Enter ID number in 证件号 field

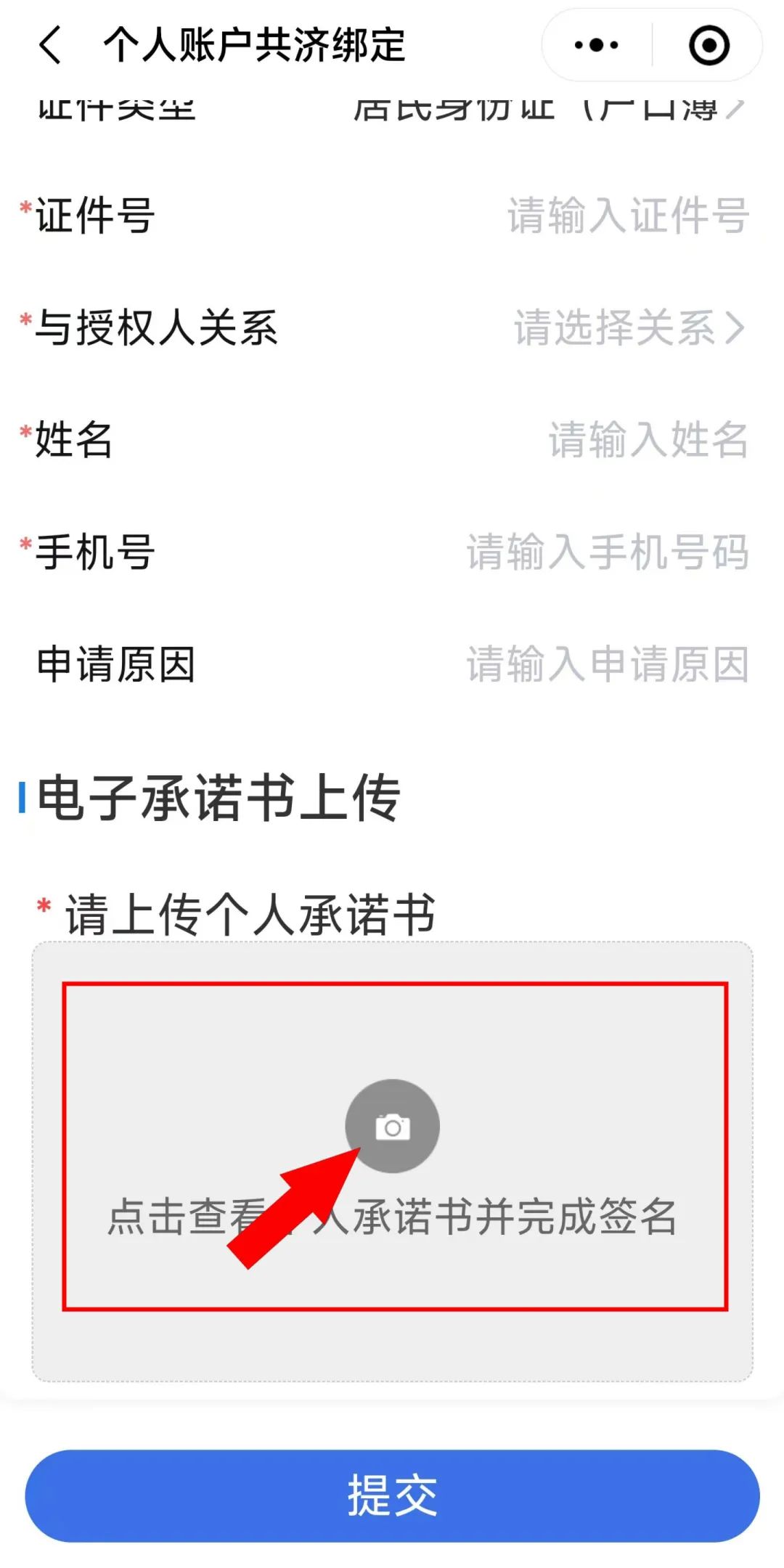coord(627,216)
